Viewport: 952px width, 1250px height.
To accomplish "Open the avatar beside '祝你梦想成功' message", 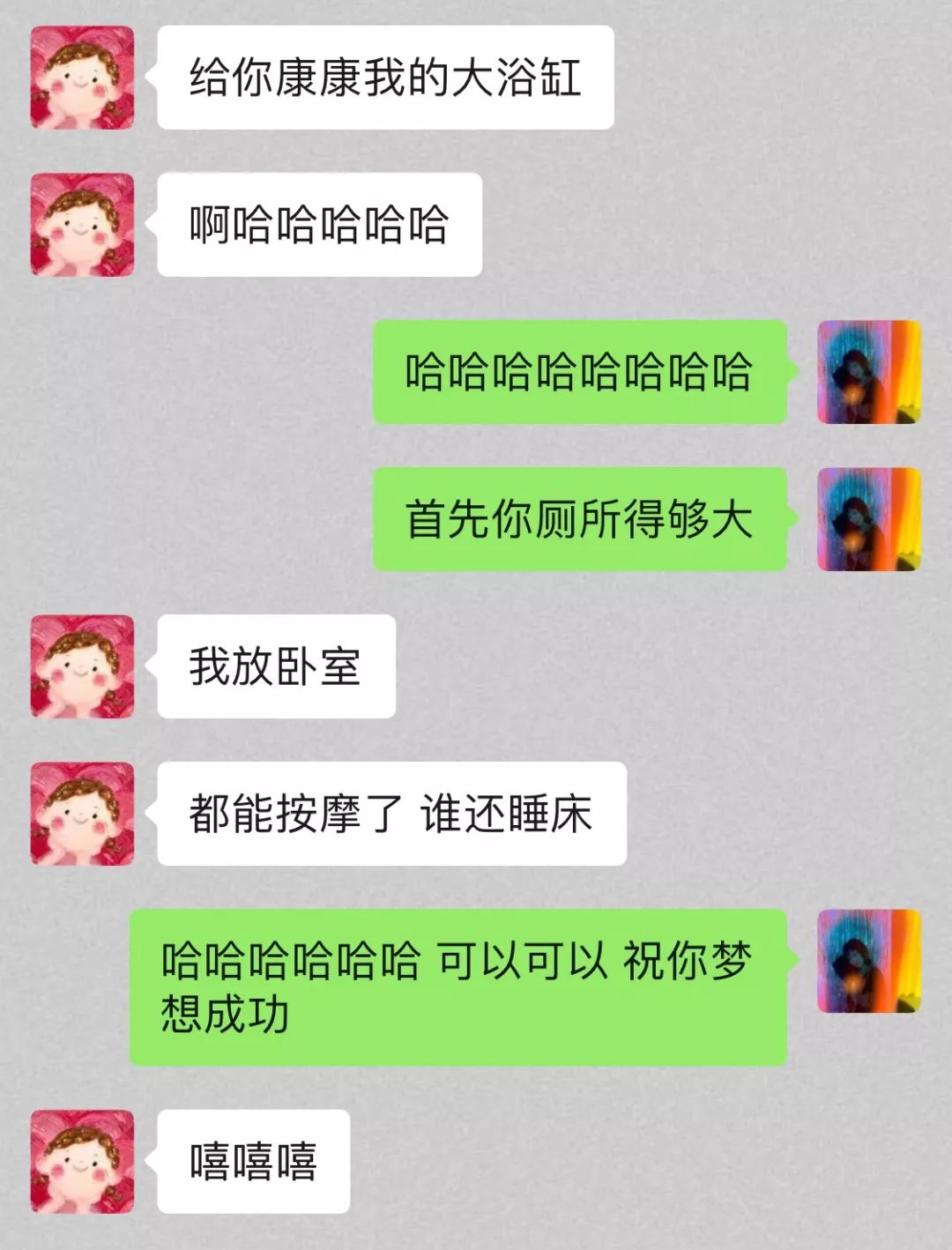I will [x=868, y=961].
